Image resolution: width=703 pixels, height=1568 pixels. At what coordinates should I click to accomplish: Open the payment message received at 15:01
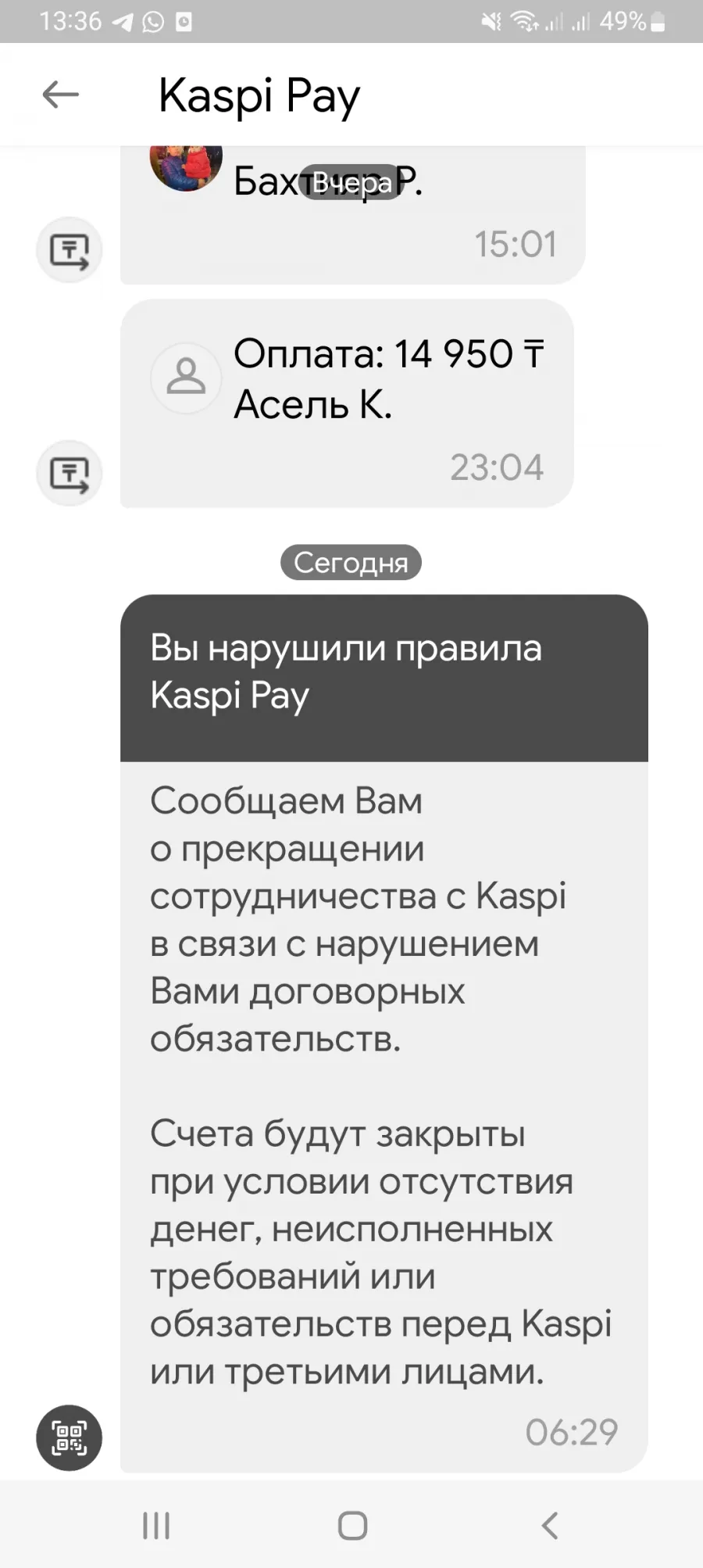[352, 215]
